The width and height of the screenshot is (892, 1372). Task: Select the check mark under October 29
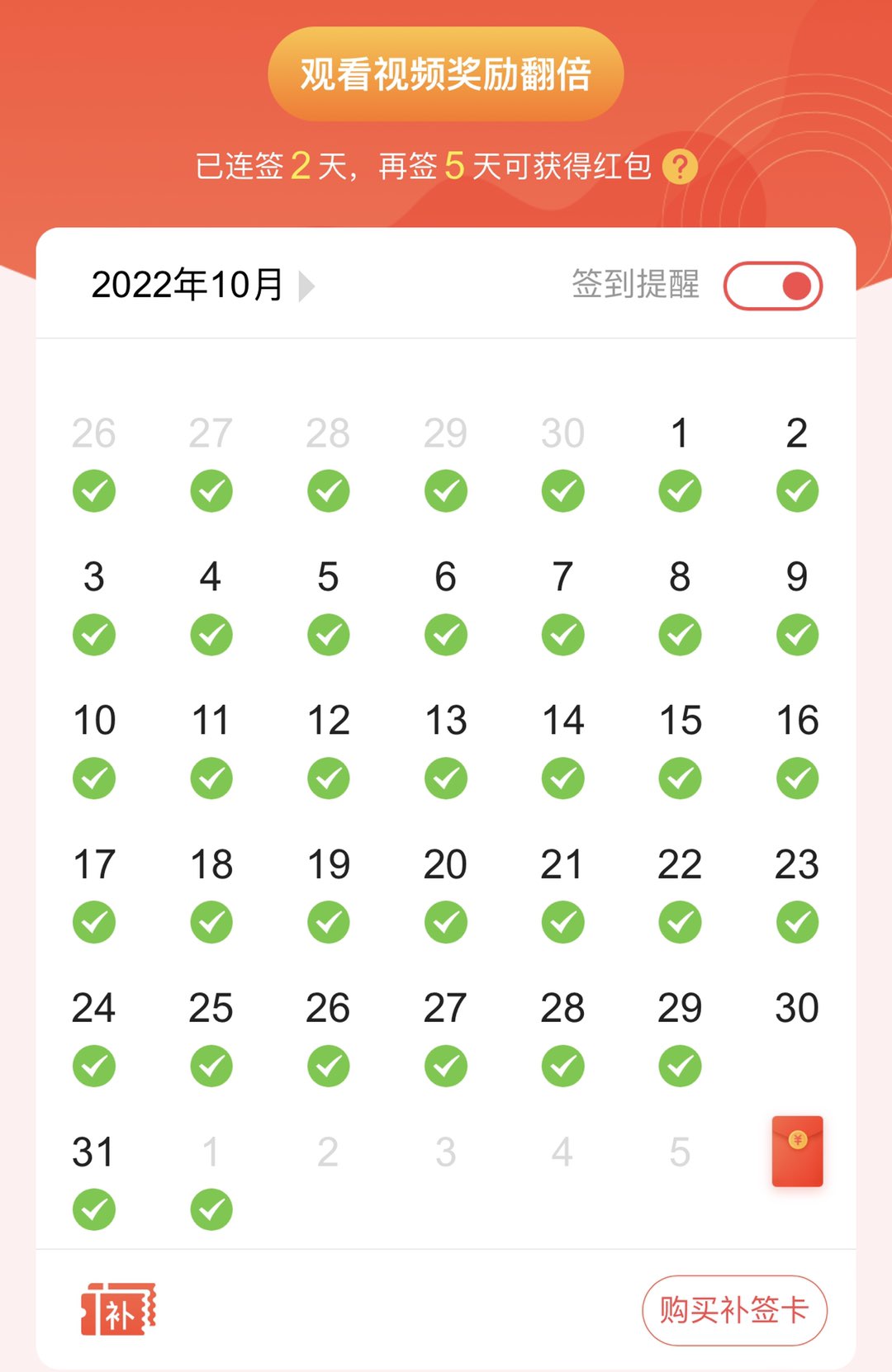[679, 1063]
